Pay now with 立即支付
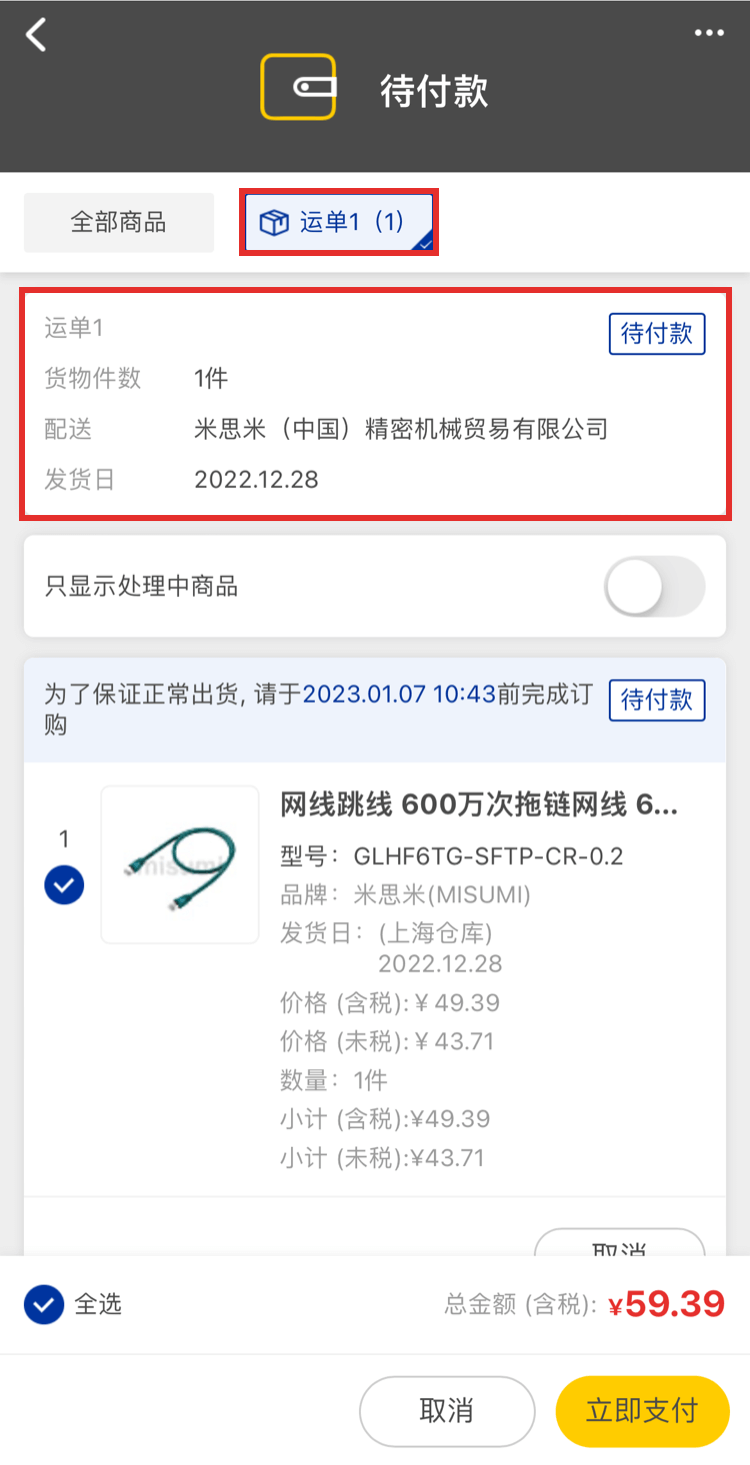 click(x=641, y=1411)
